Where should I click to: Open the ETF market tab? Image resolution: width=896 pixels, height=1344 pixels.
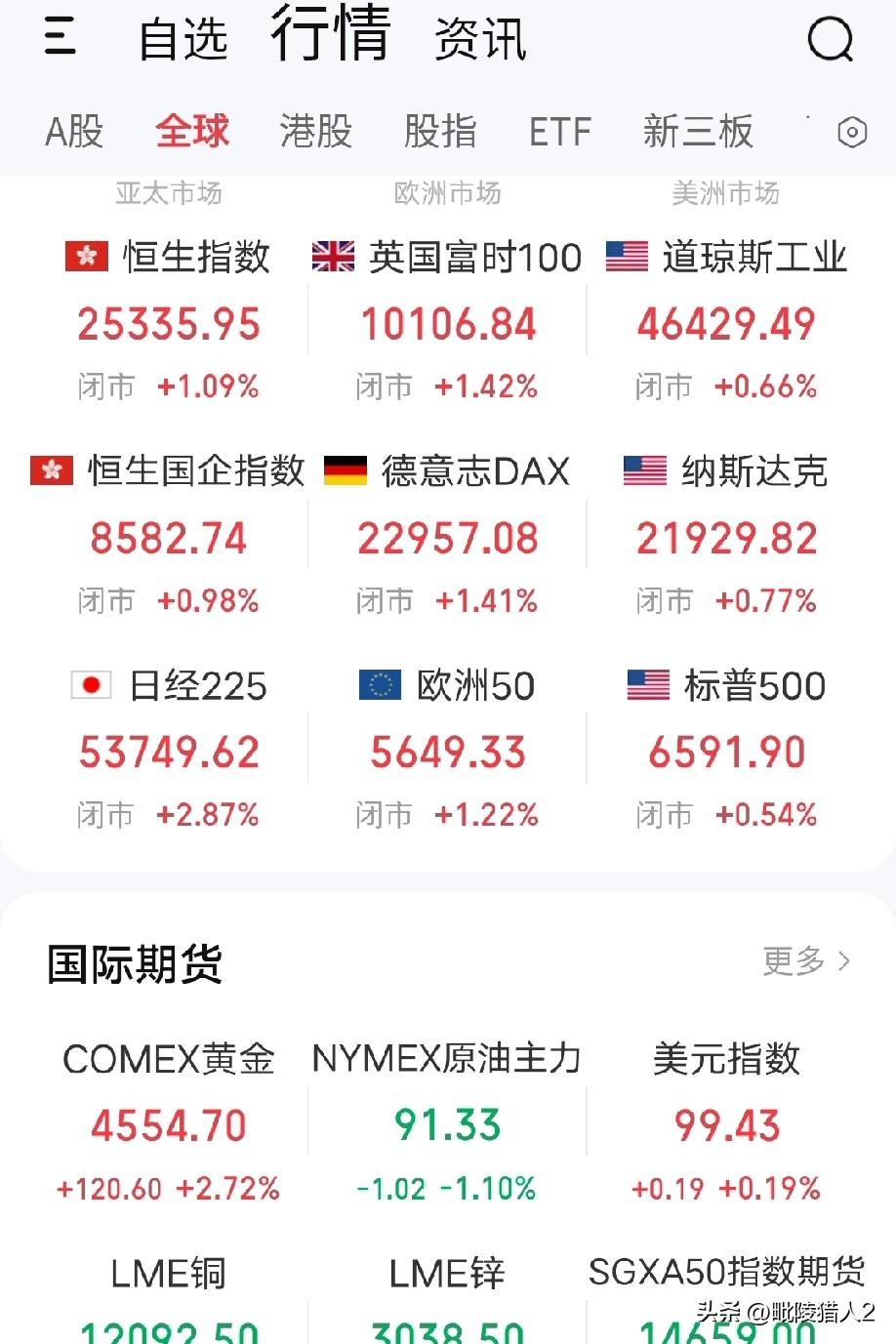pos(560,132)
